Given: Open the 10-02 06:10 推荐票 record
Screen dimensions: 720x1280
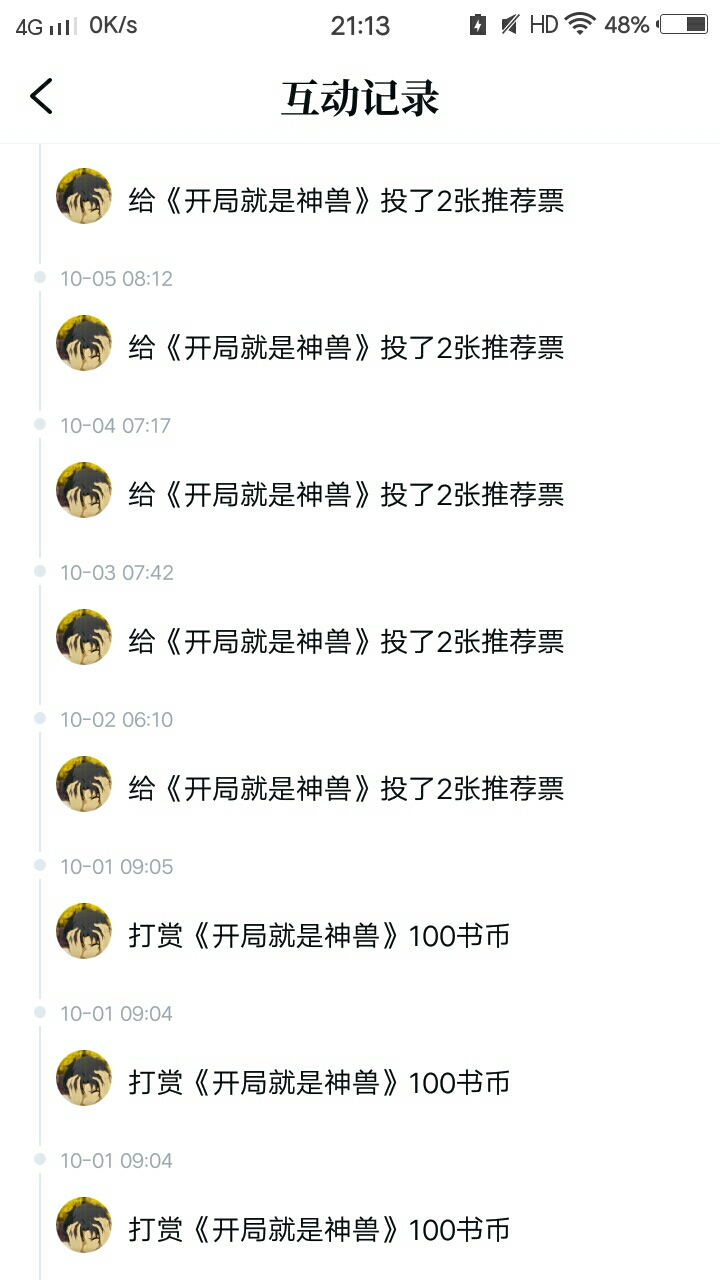Looking at the screenshot, I should point(346,788).
